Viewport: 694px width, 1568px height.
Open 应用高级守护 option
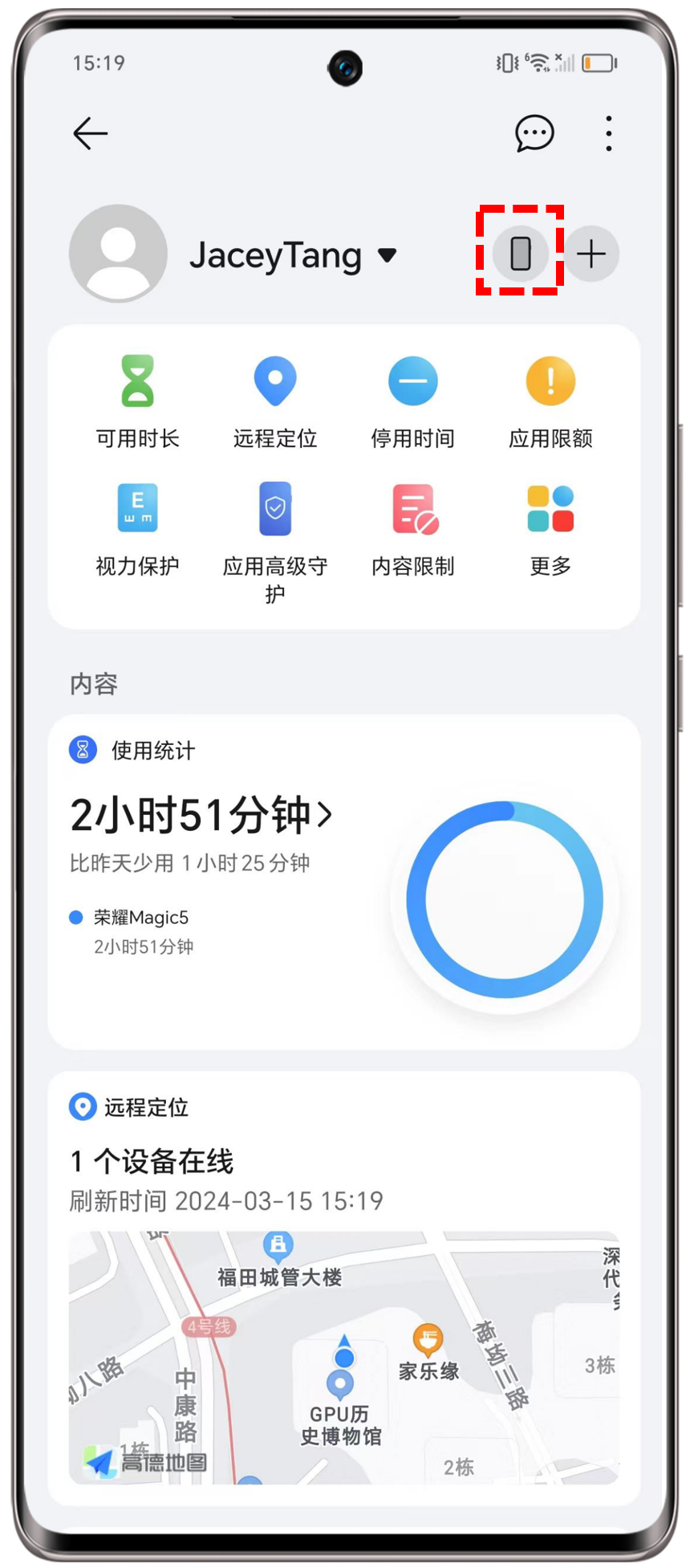pos(275,540)
